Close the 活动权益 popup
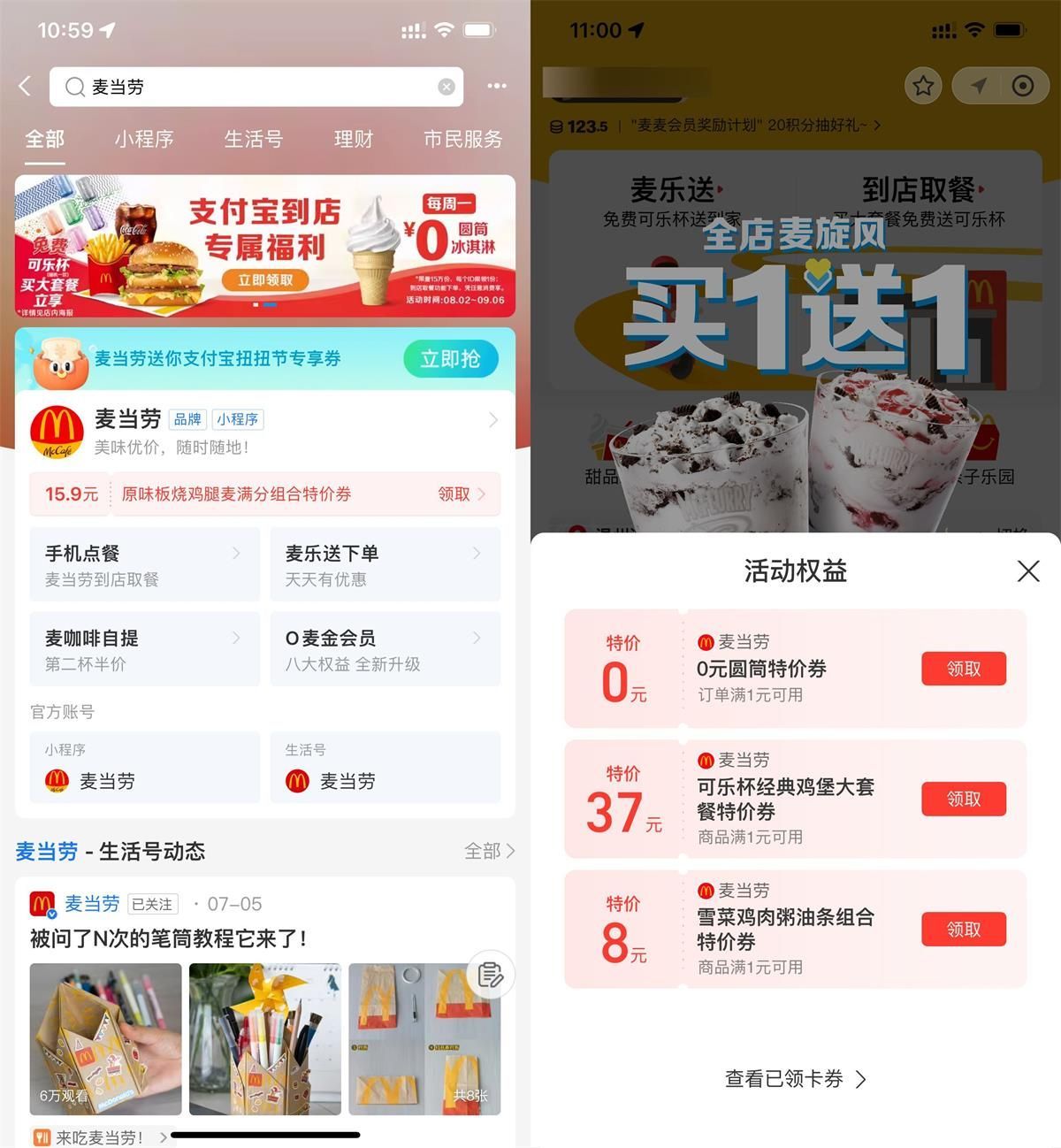Viewport: 1061px width, 1148px height. pyautogui.click(x=1027, y=570)
